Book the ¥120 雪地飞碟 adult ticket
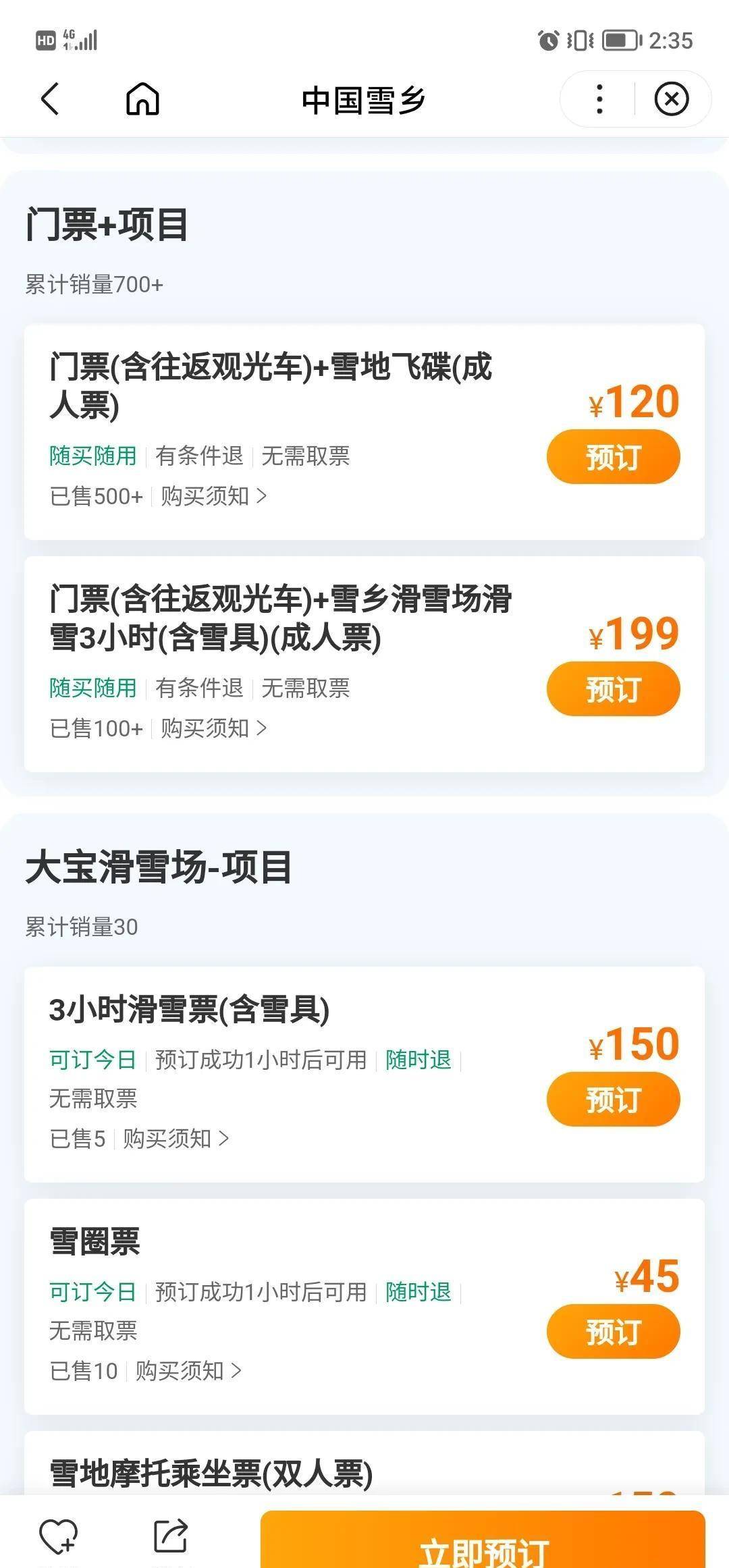The image size is (729, 1568). [613, 457]
